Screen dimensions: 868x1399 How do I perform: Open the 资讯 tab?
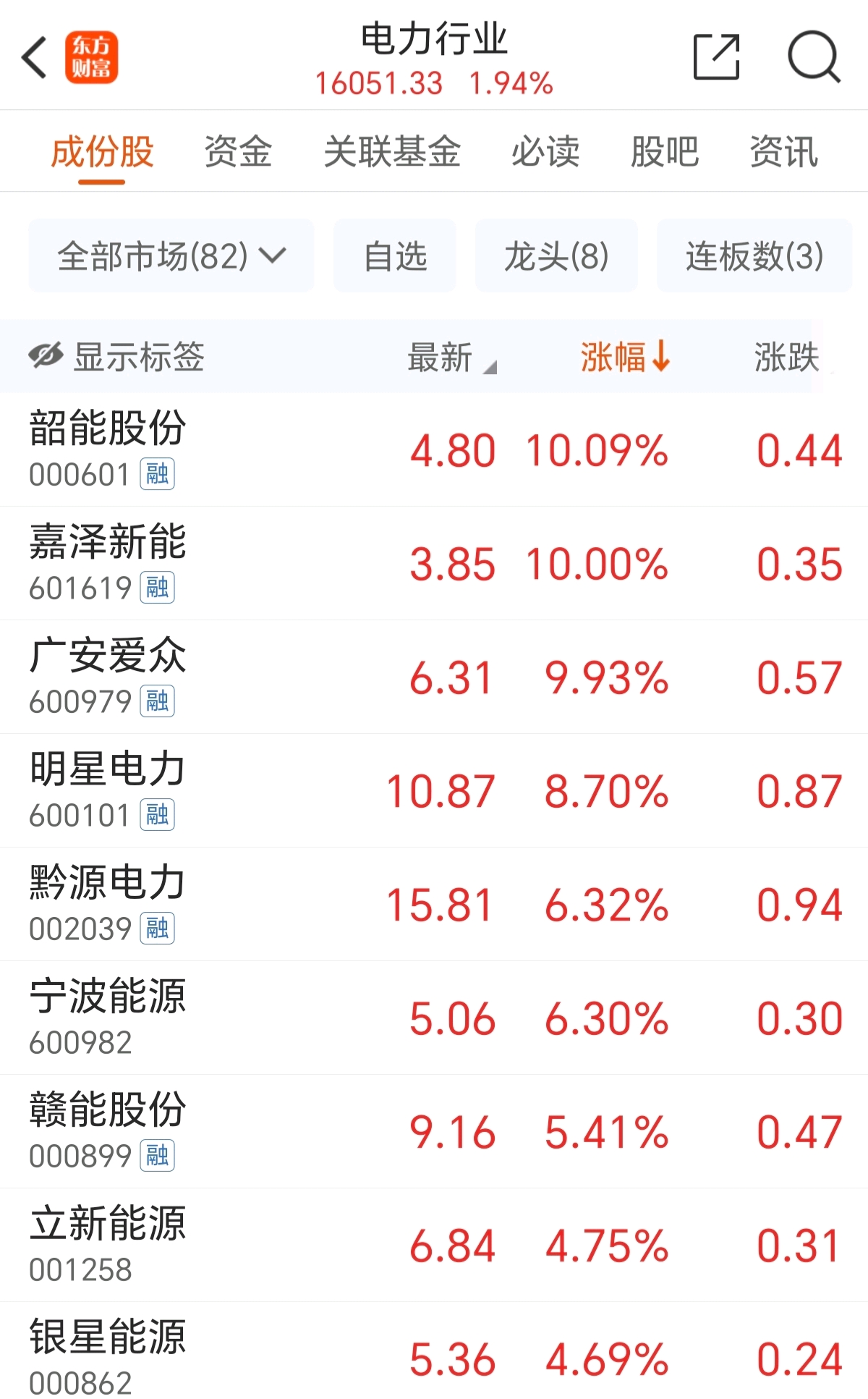[x=783, y=152]
